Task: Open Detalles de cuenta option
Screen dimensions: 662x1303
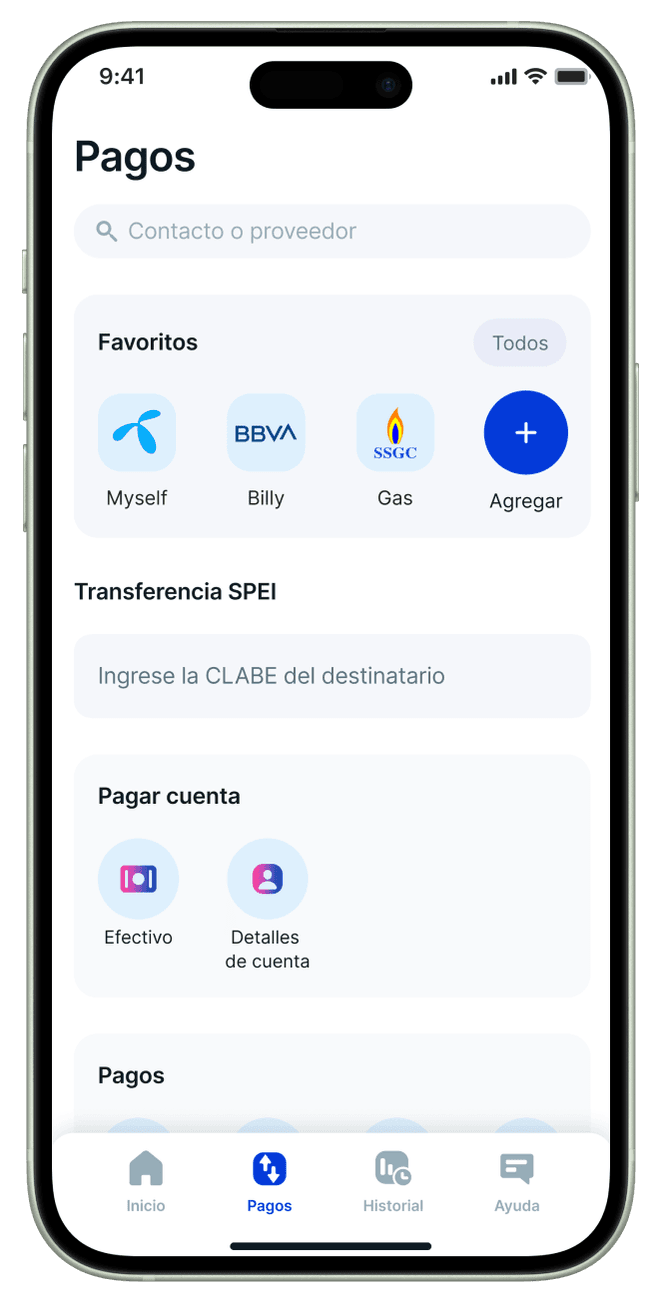Action: pos(267,879)
